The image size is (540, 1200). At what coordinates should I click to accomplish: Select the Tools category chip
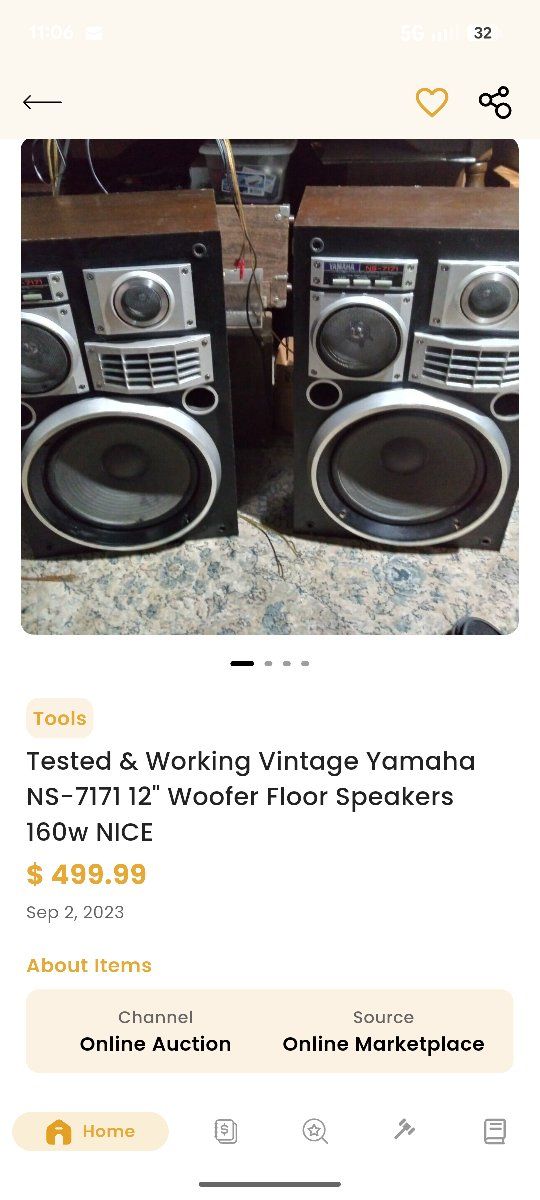pyautogui.click(x=60, y=718)
